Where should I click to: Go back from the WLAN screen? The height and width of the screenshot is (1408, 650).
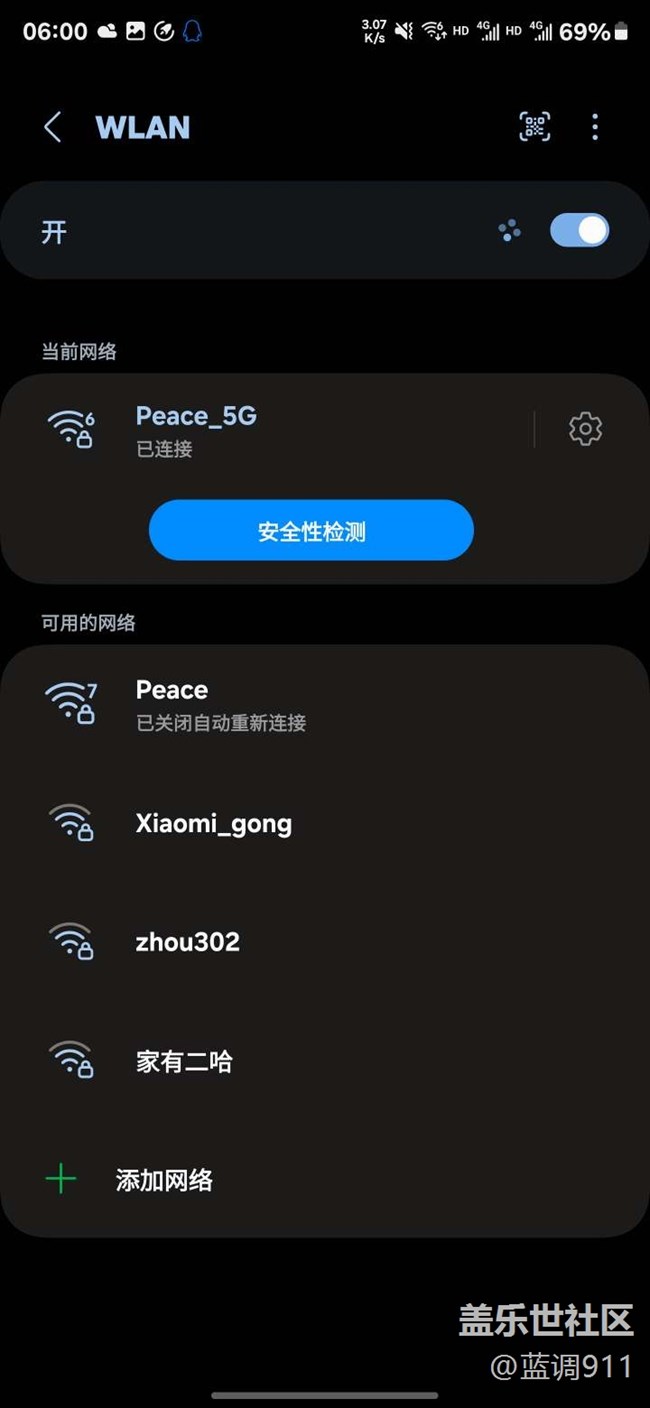(x=53, y=127)
